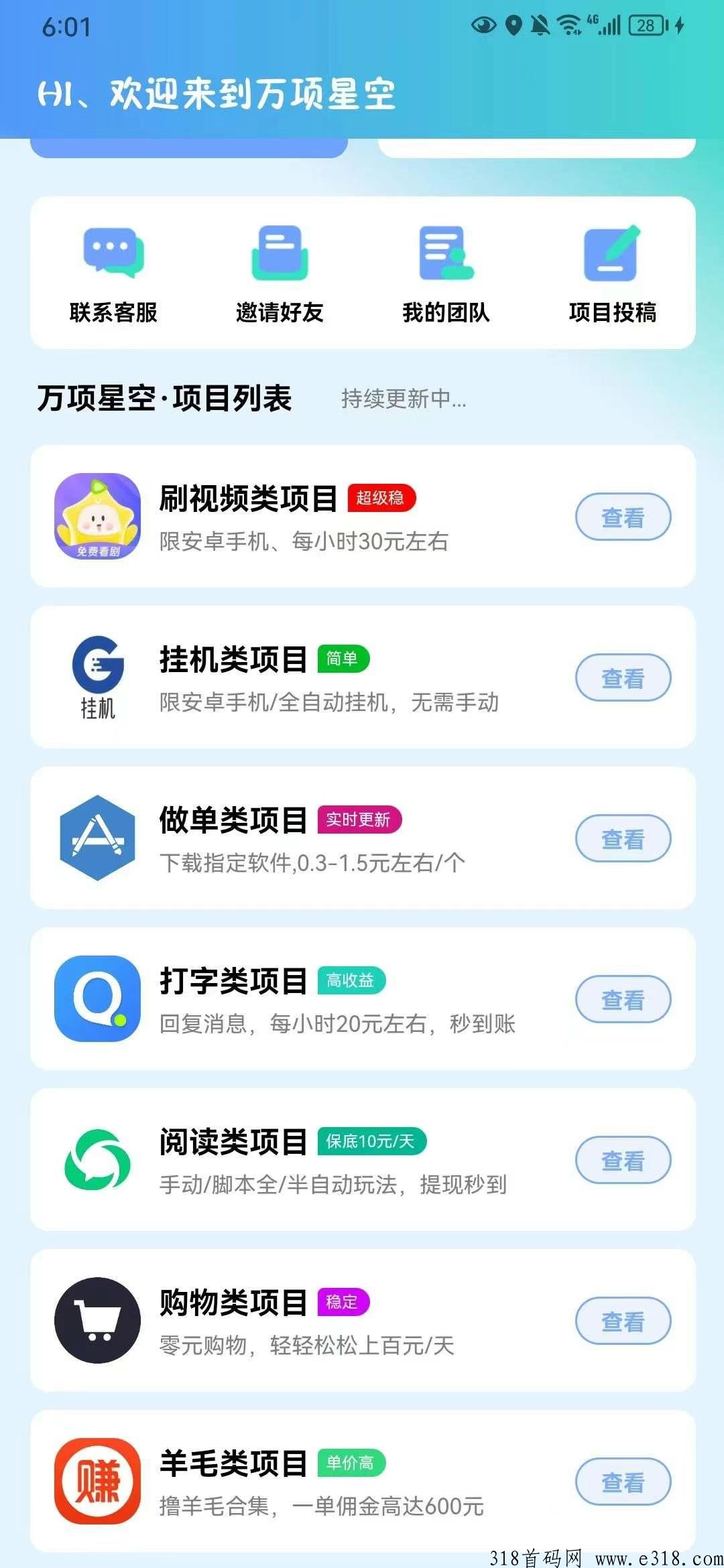Tap 查看 next to 羊毛类项目
This screenshot has height=1568, width=724.
point(623,1482)
